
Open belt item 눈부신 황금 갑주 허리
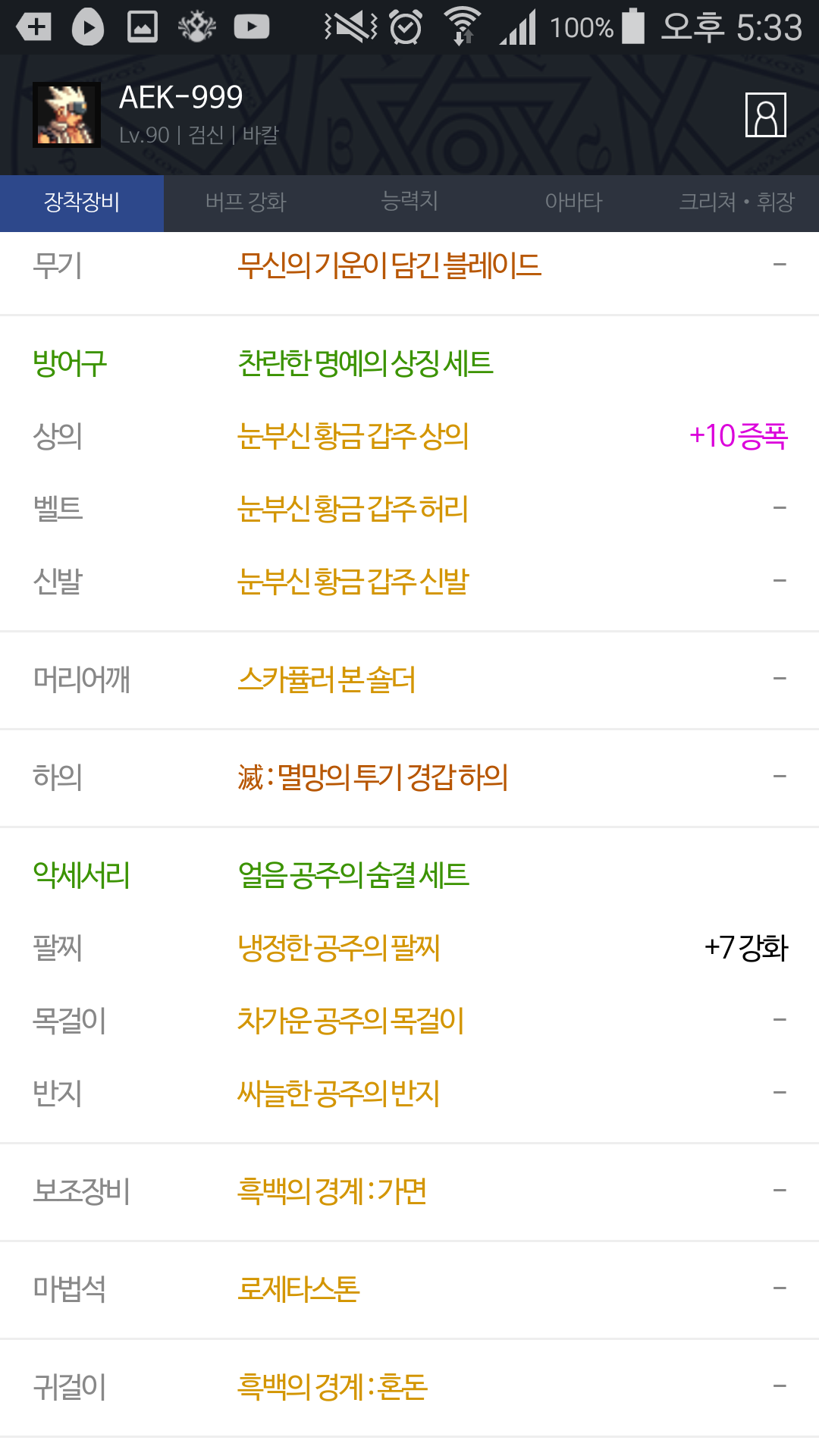tap(353, 509)
